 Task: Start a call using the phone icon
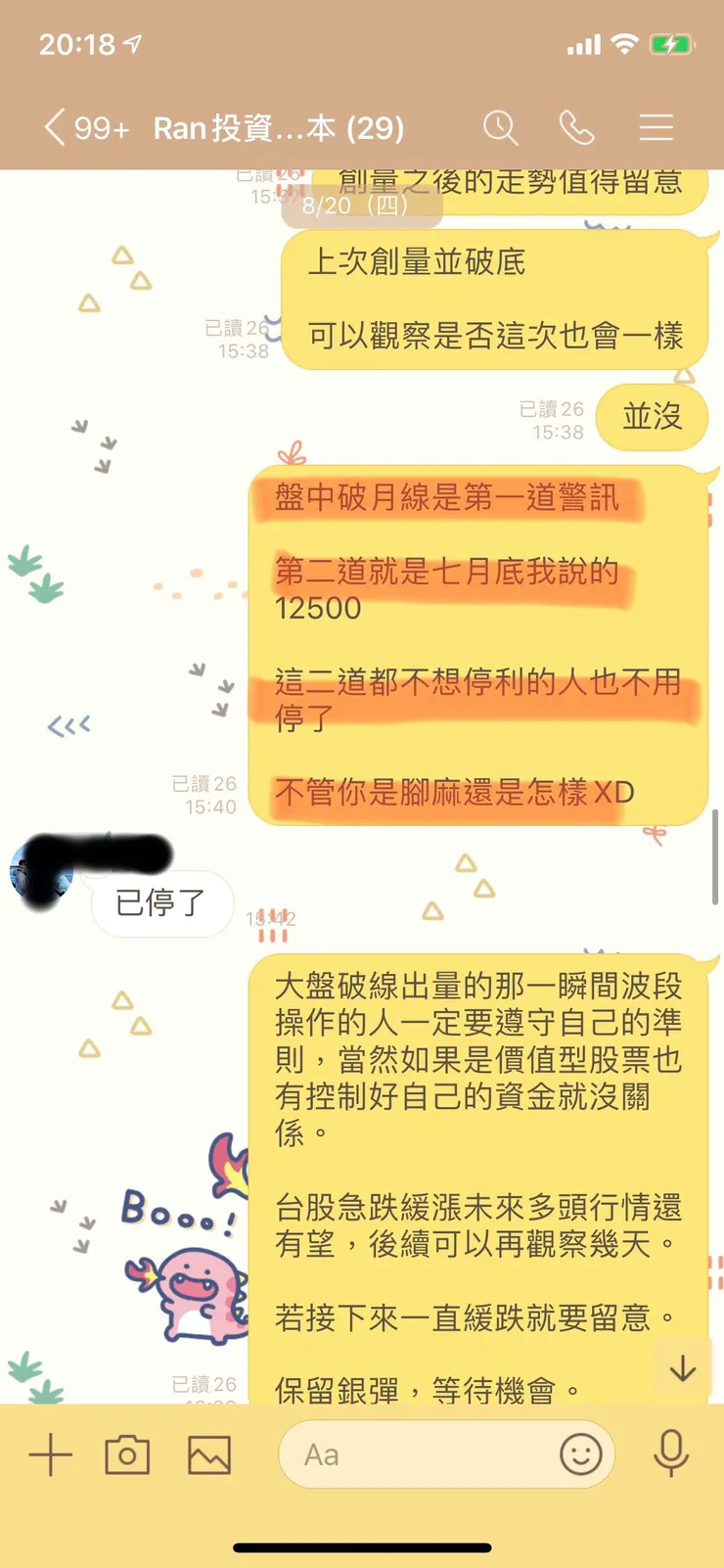[576, 127]
